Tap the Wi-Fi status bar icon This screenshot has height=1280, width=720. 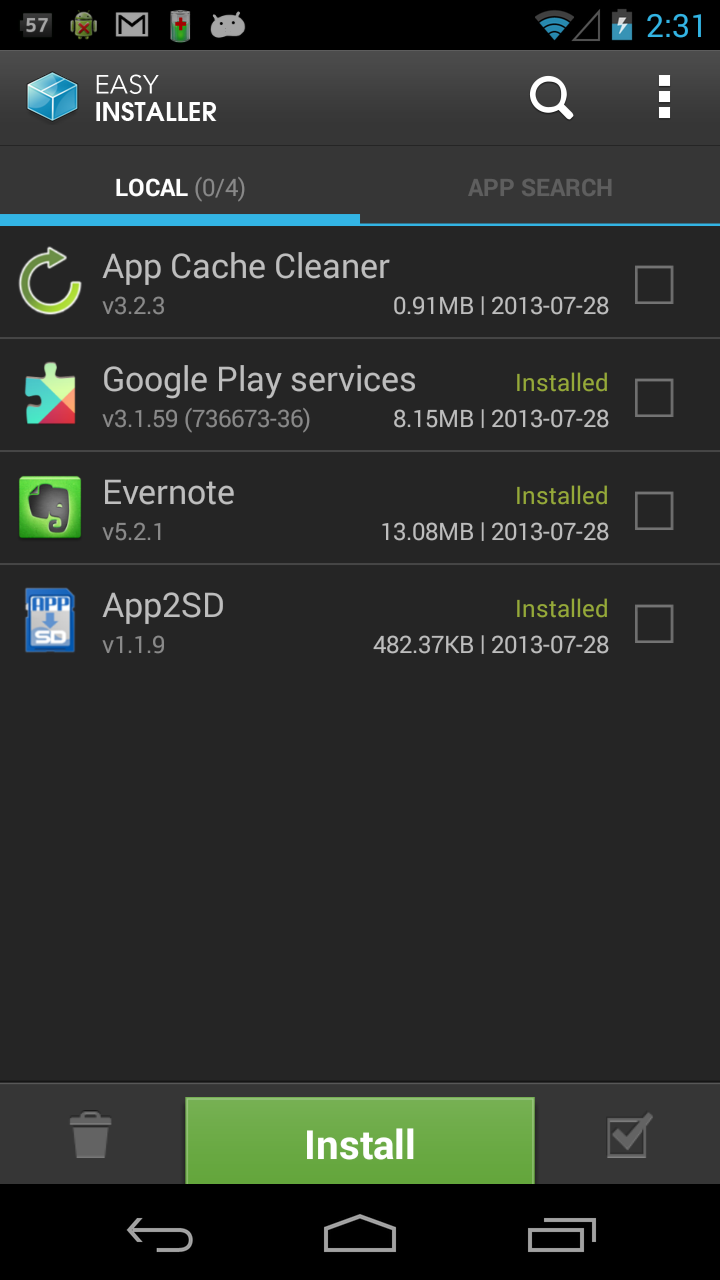tap(554, 24)
